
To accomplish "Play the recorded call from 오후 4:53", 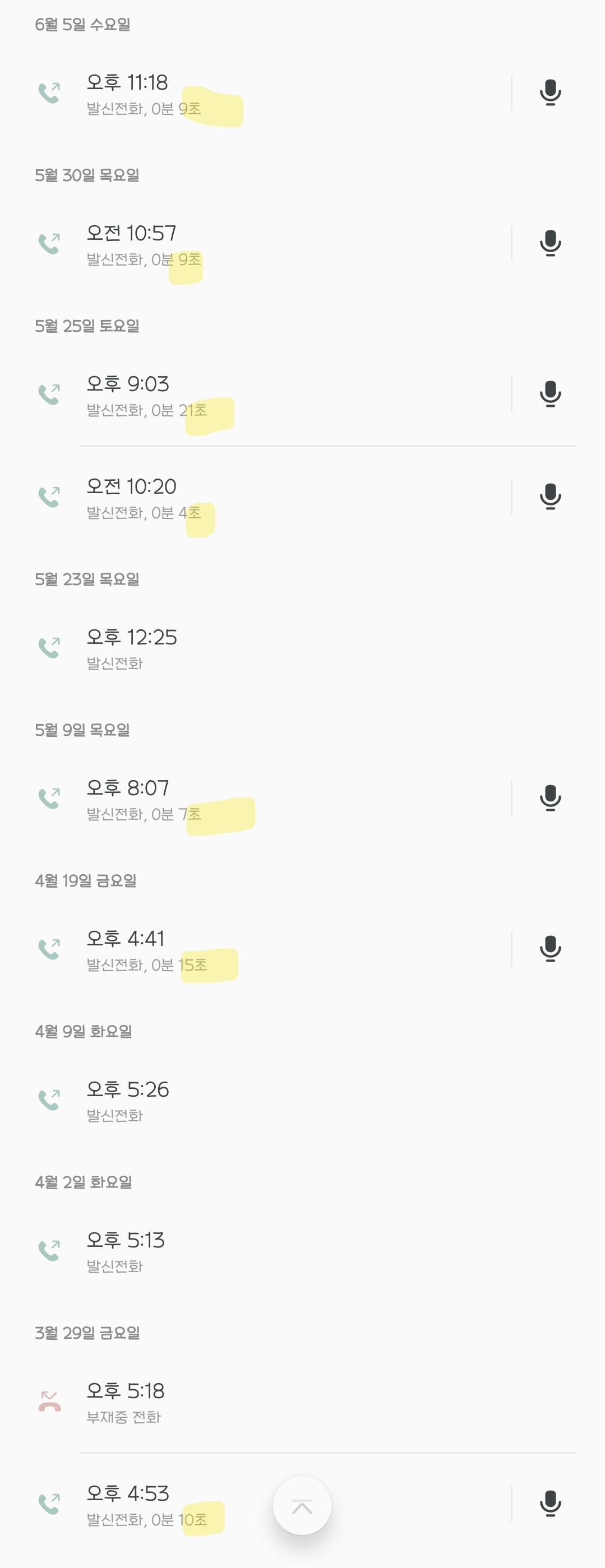I will pyautogui.click(x=550, y=1504).
